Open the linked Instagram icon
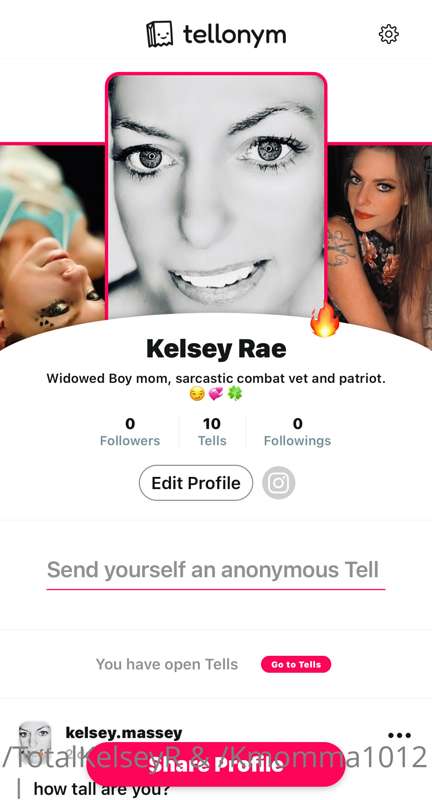 (278, 483)
